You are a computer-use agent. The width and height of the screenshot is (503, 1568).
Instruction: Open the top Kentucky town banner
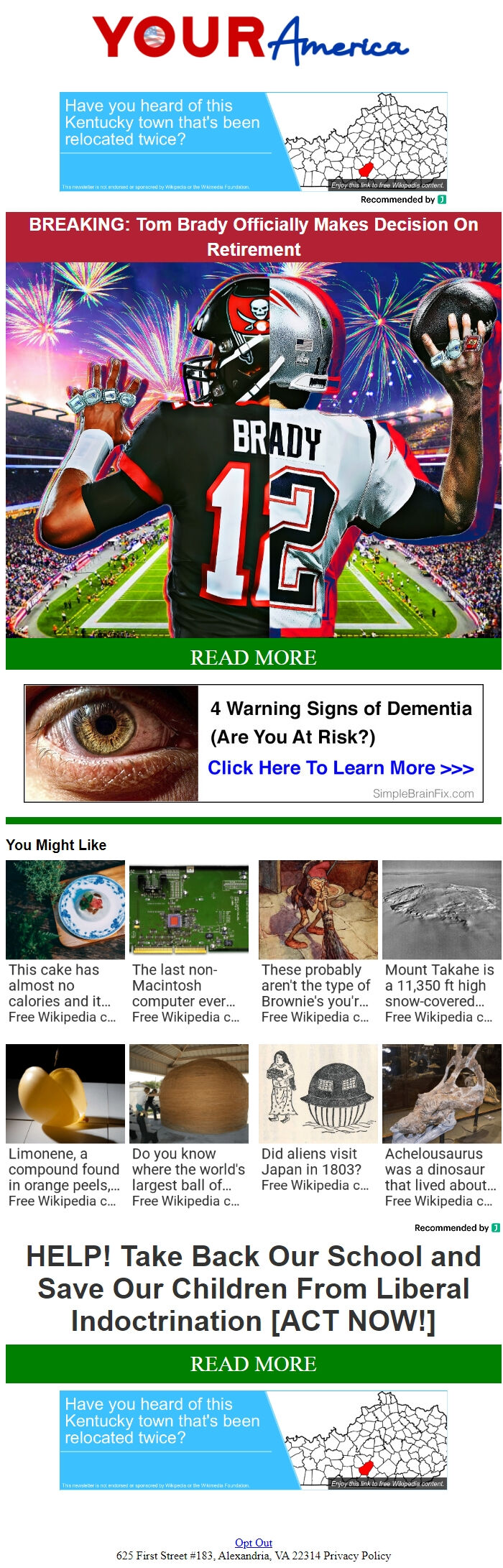pyautogui.click(x=253, y=142)
